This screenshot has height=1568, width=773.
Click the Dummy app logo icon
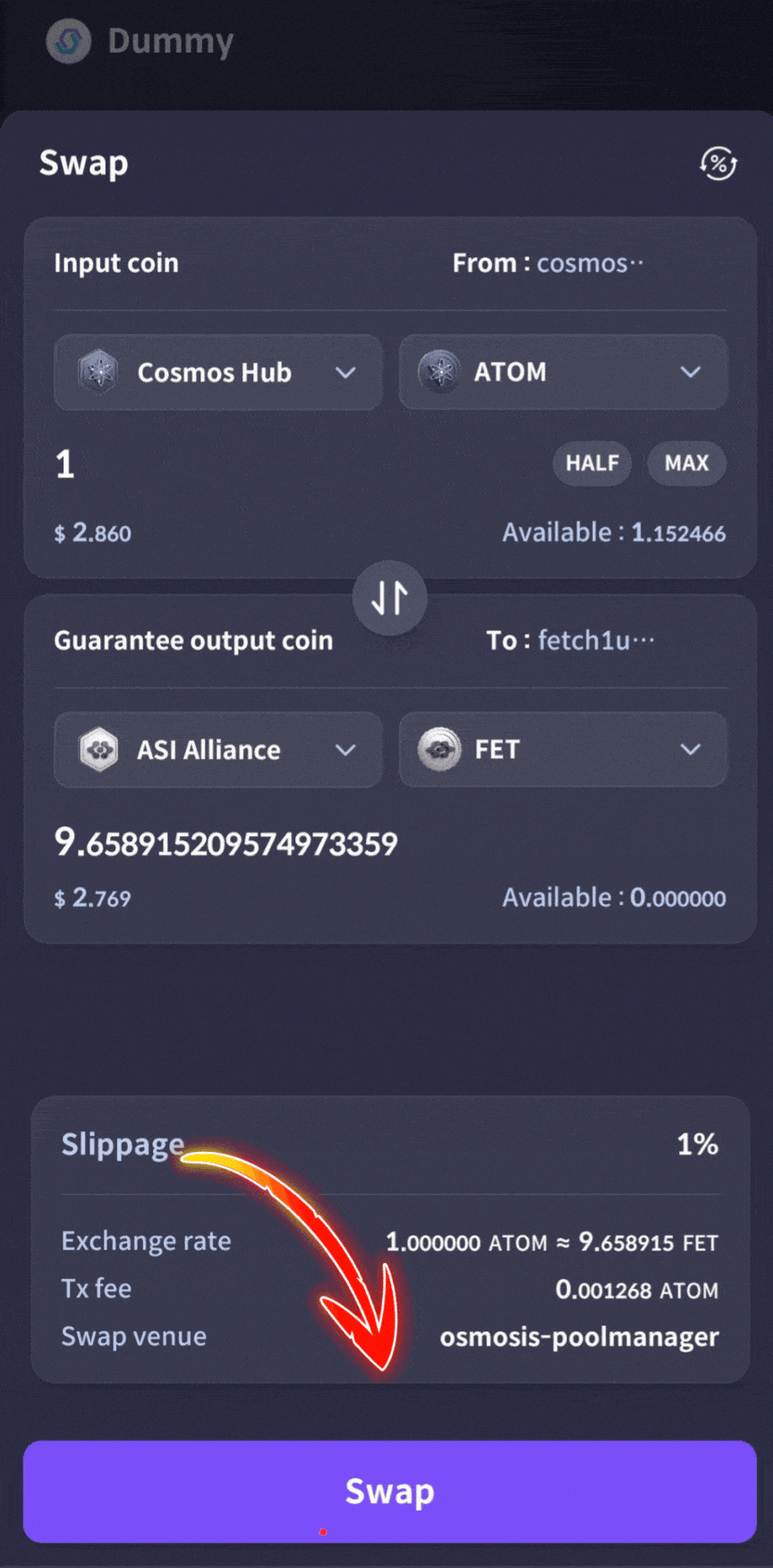click(67, 40)
